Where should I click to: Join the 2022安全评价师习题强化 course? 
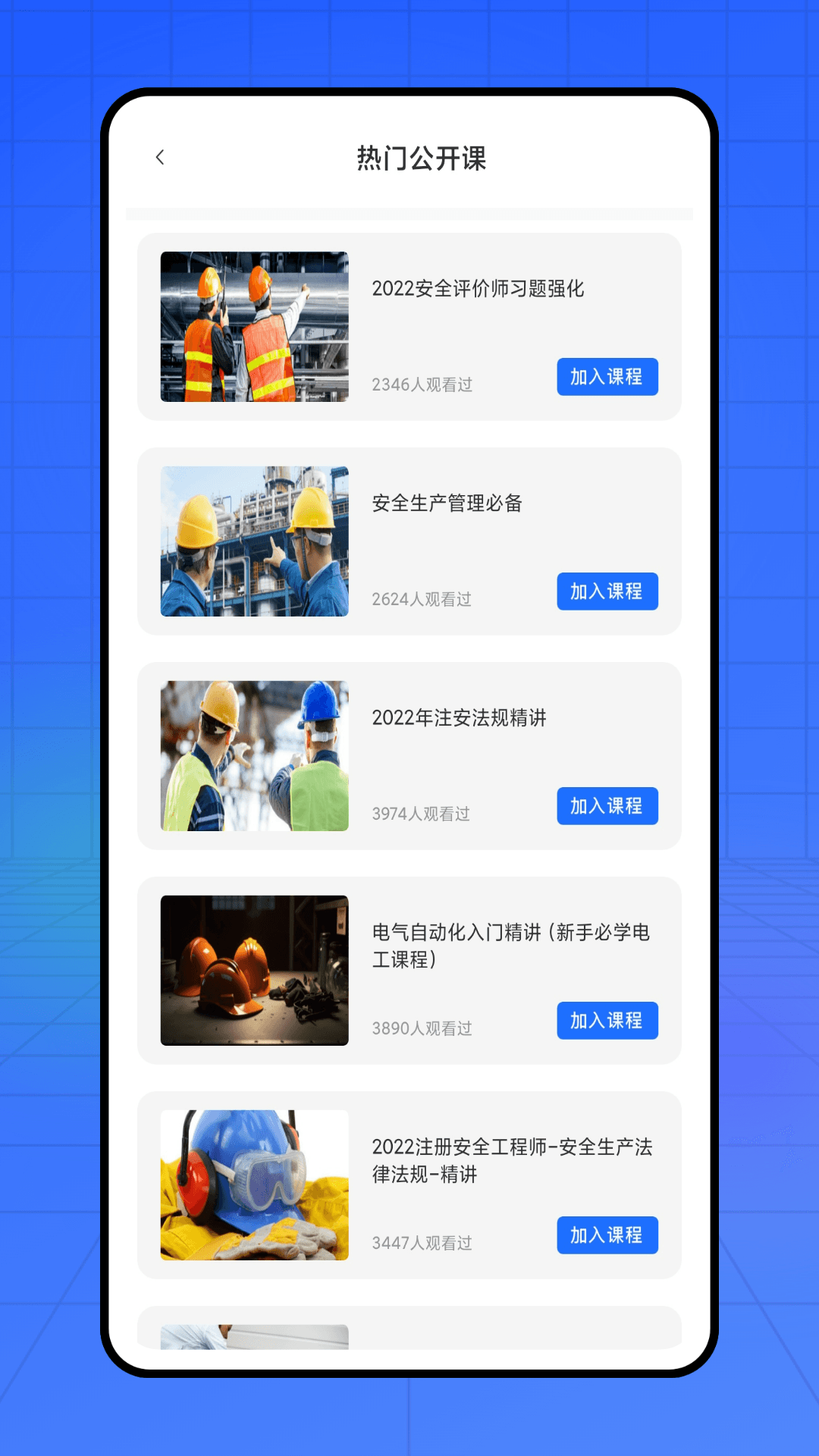(x=607, y=377)
